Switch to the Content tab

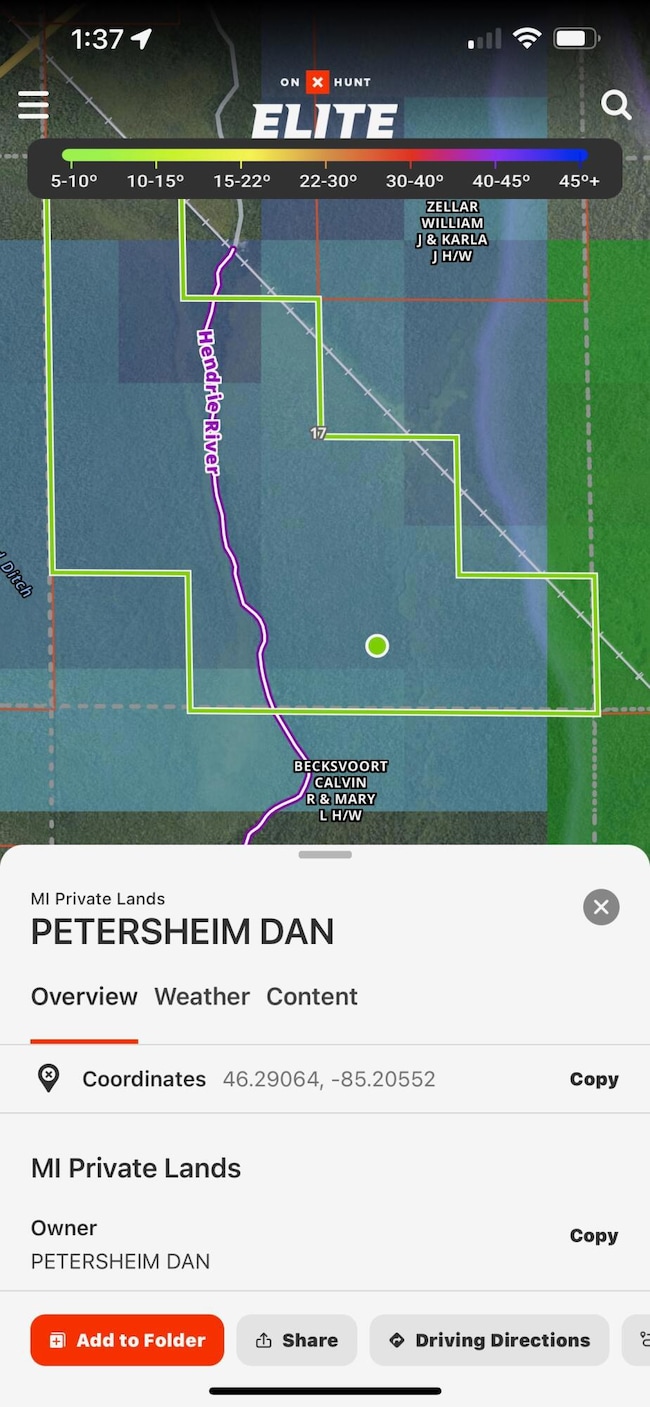click(x=312, y=996)
